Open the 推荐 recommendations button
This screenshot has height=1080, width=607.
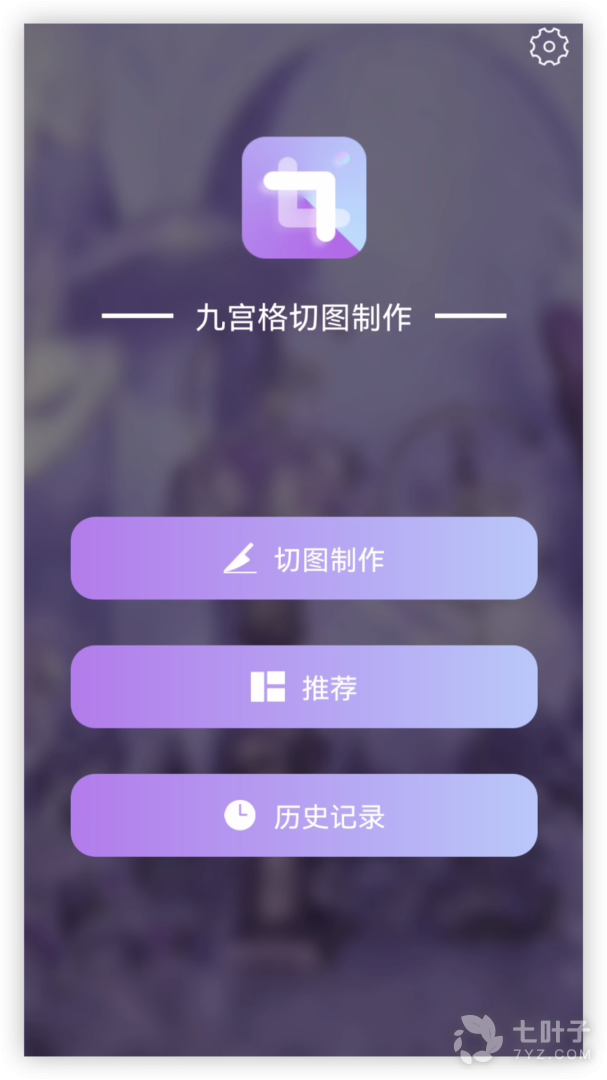coord(304,687)
